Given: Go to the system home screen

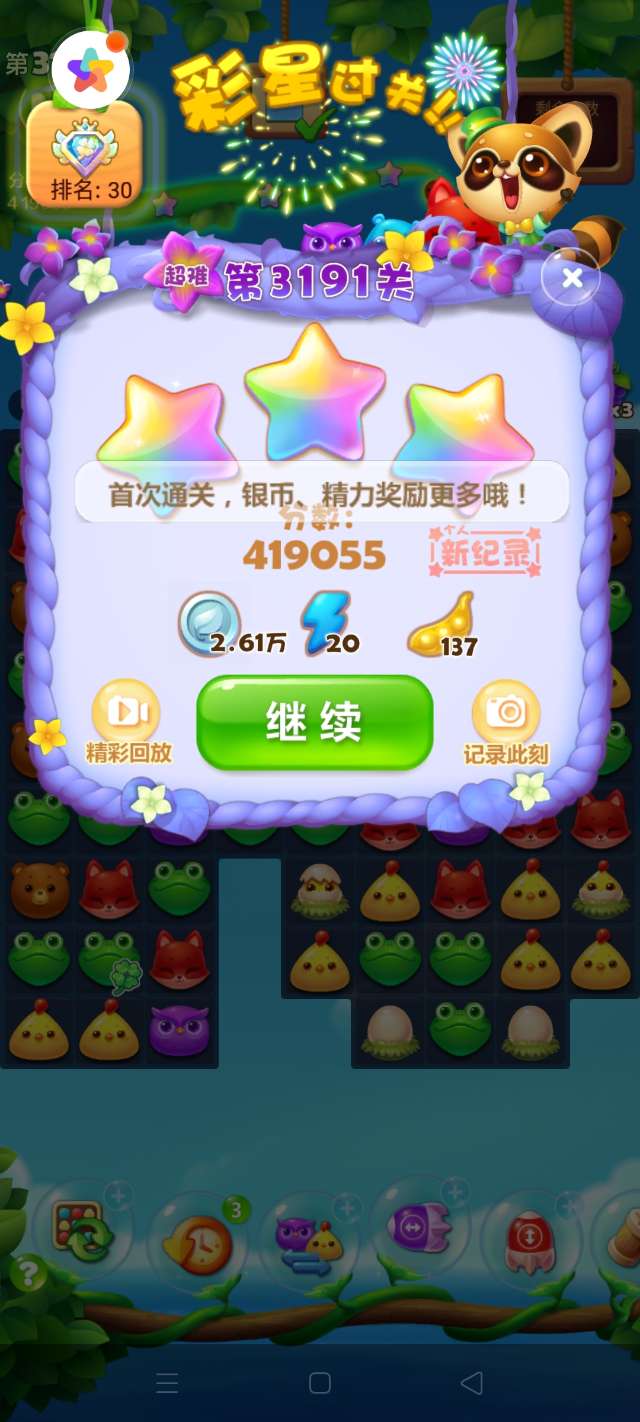Looking at the screenshot, I should pyautogui.click(x=320, y=1383).
